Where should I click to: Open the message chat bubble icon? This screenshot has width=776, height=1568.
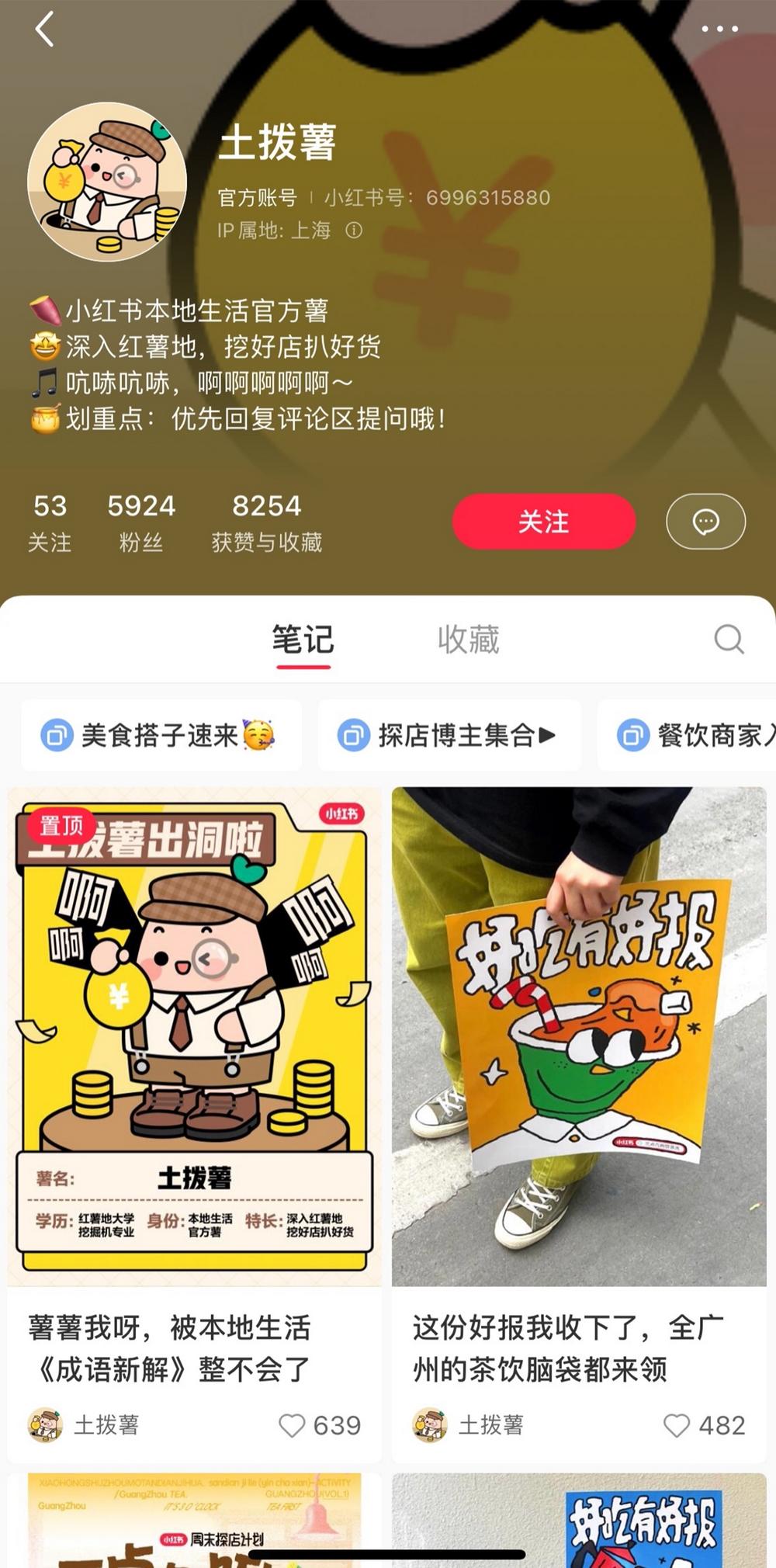(705, 522)
